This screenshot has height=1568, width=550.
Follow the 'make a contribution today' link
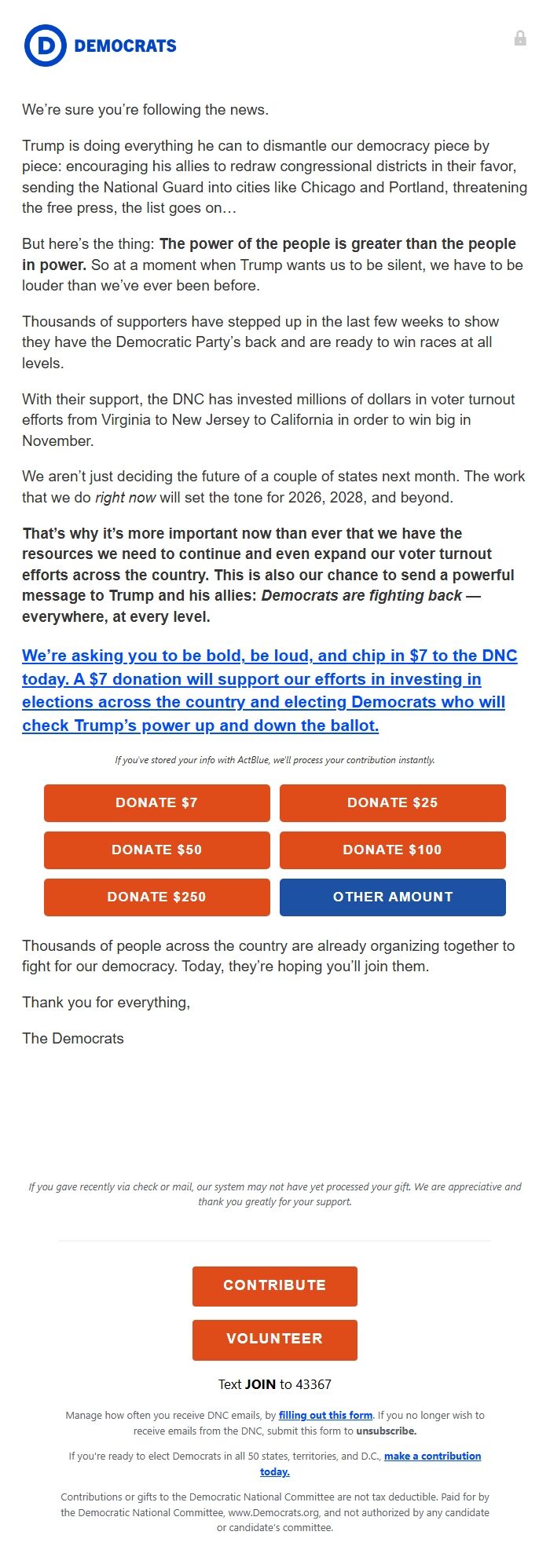(x=432, y=1456)
